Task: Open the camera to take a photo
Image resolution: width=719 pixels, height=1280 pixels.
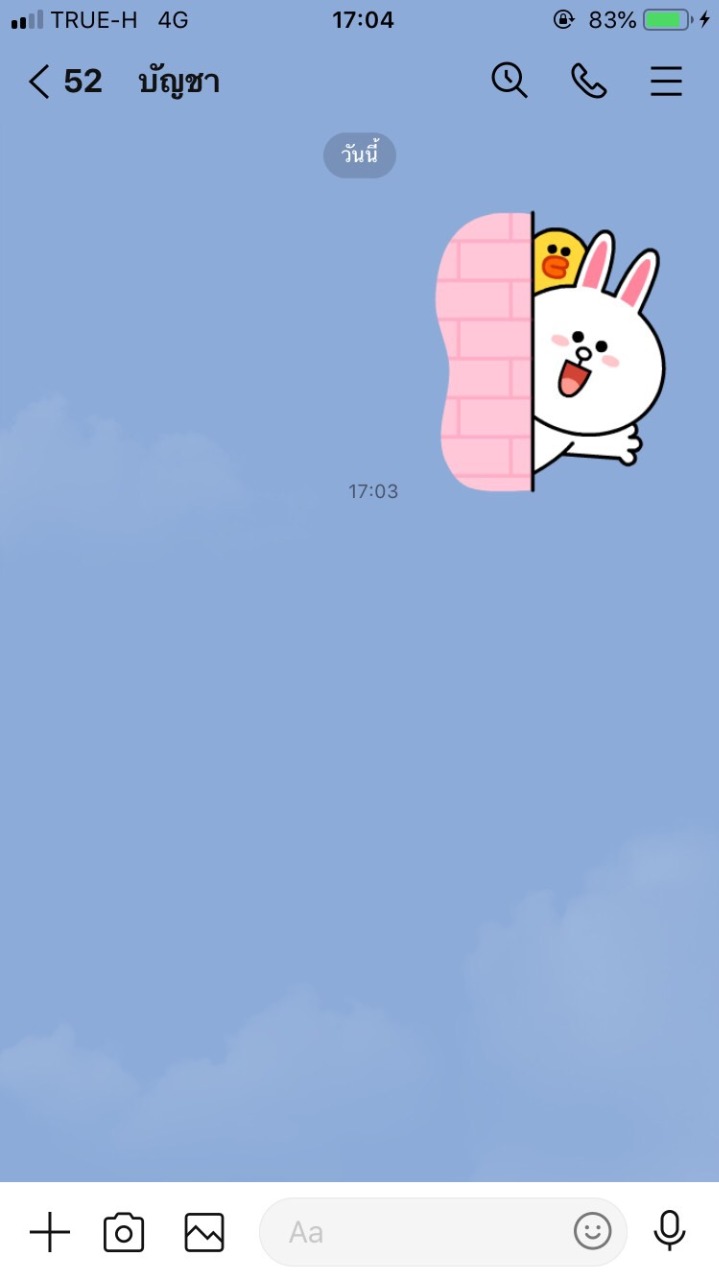Action: click(x=124, y=1232)
